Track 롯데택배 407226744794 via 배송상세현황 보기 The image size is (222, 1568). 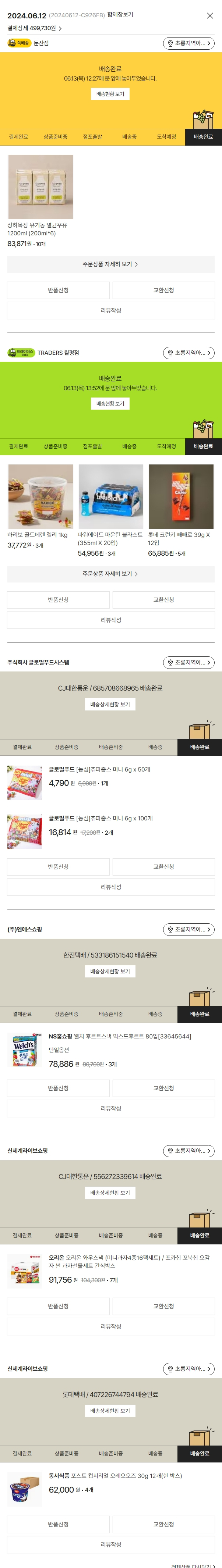(x=110, y=1410)
